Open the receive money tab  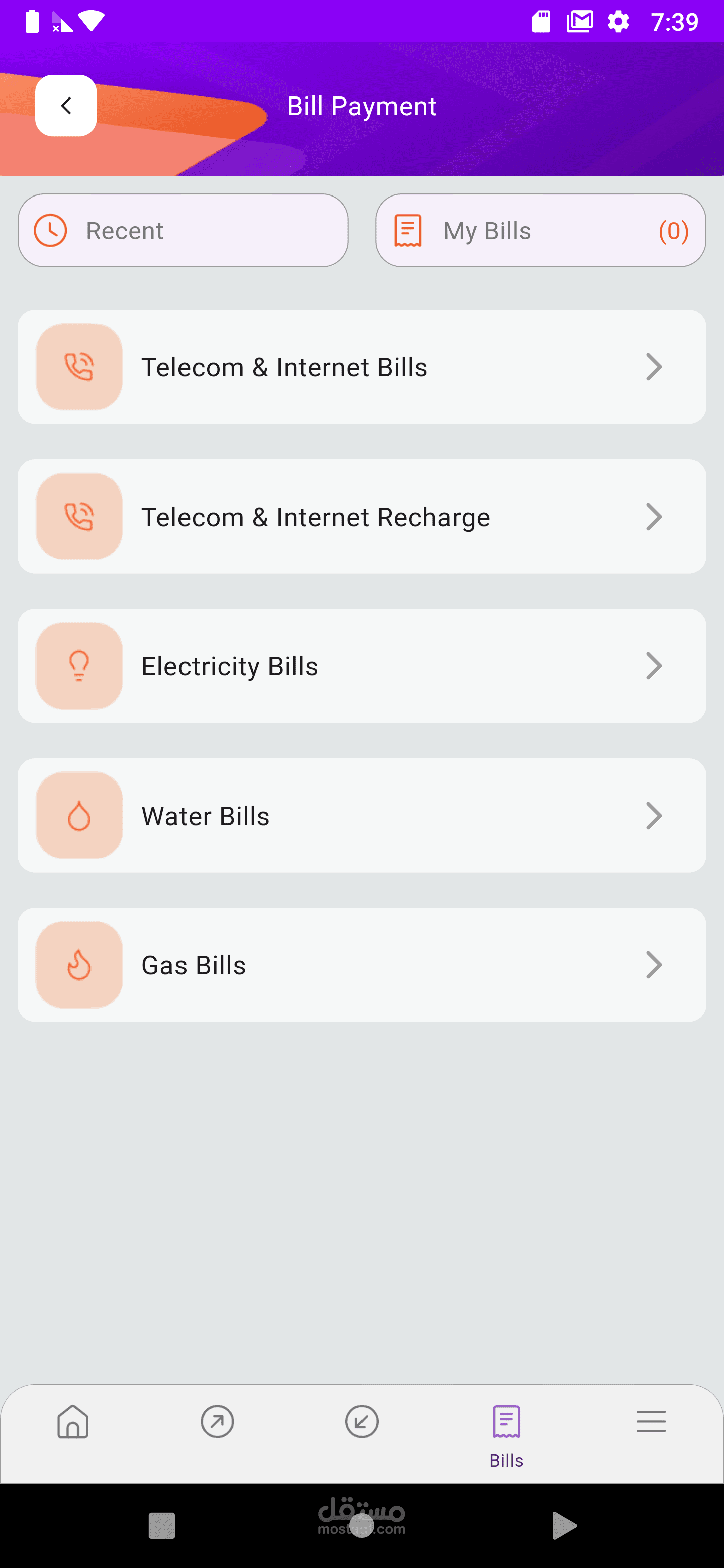[x=361, y=1422]
